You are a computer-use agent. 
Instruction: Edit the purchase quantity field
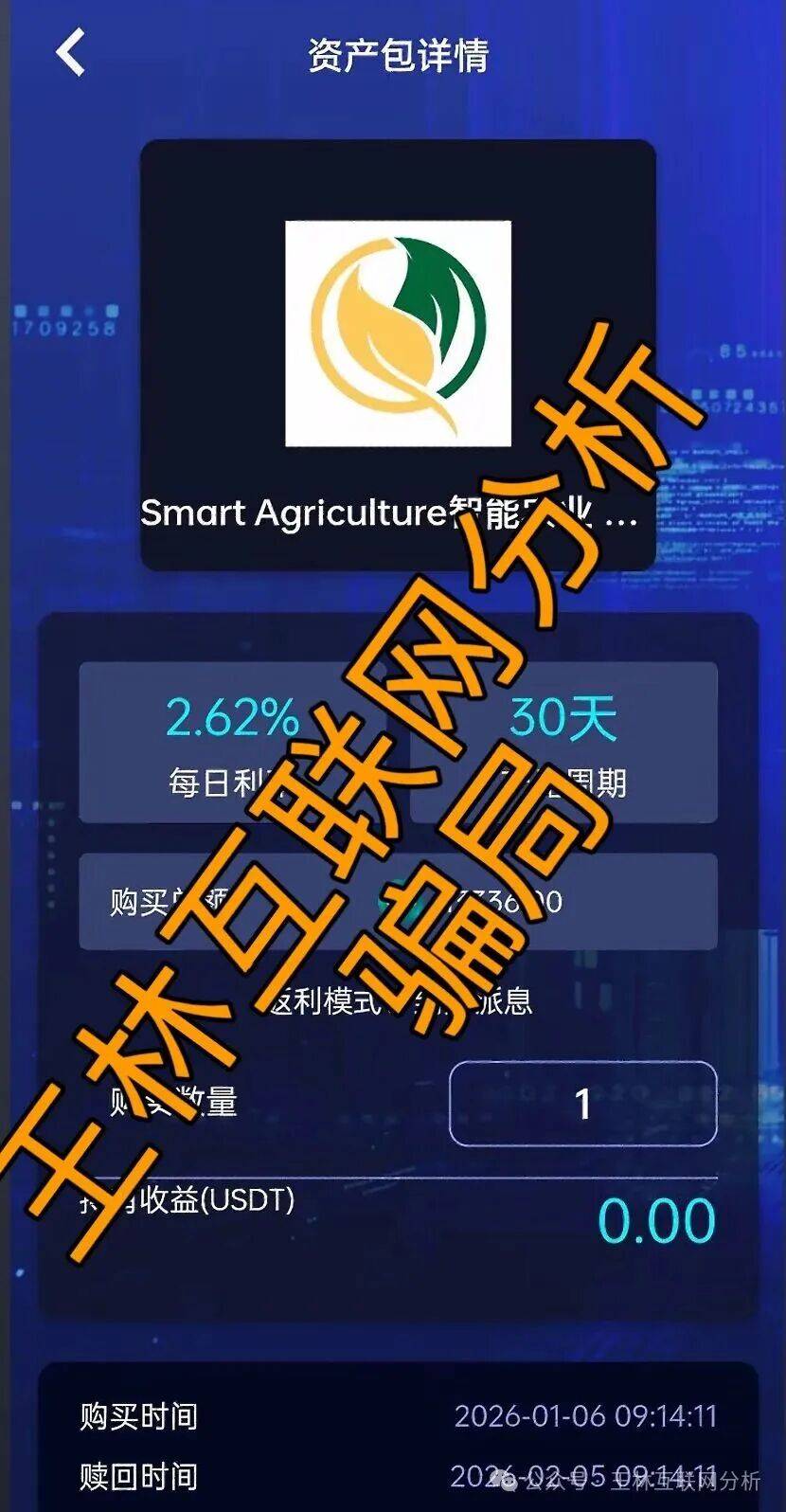[x=582, y=1104]
